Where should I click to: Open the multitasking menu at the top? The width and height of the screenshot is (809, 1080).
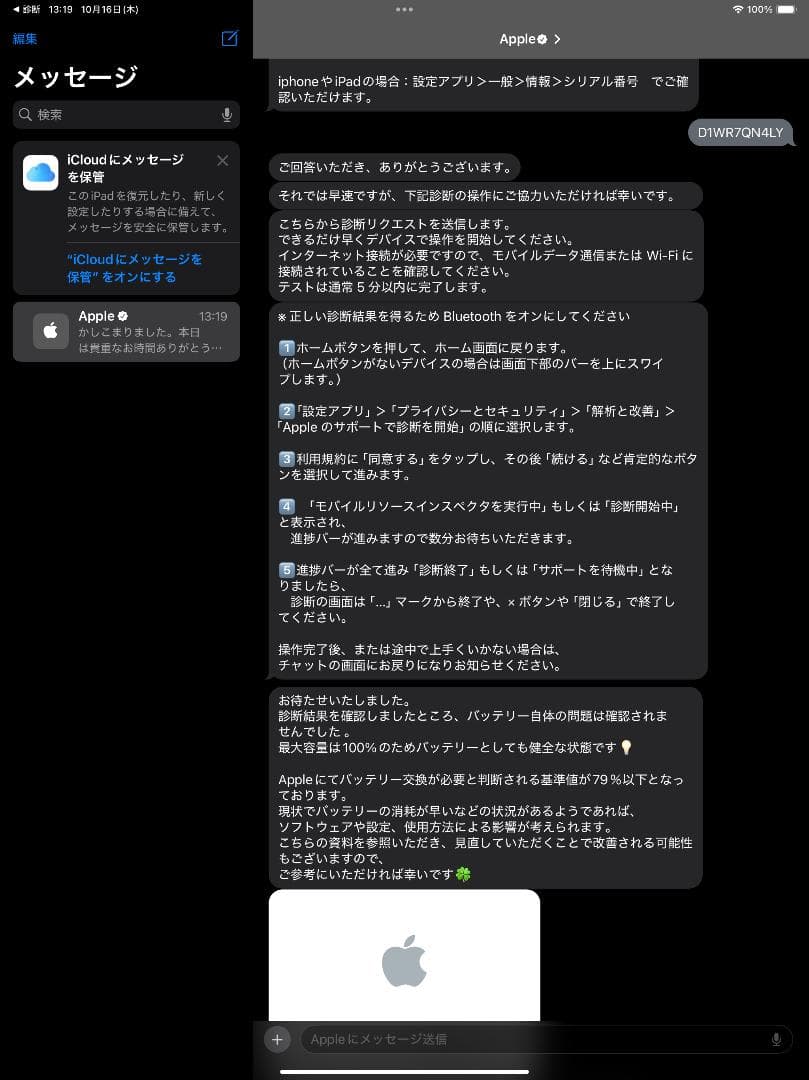(404, 9)
